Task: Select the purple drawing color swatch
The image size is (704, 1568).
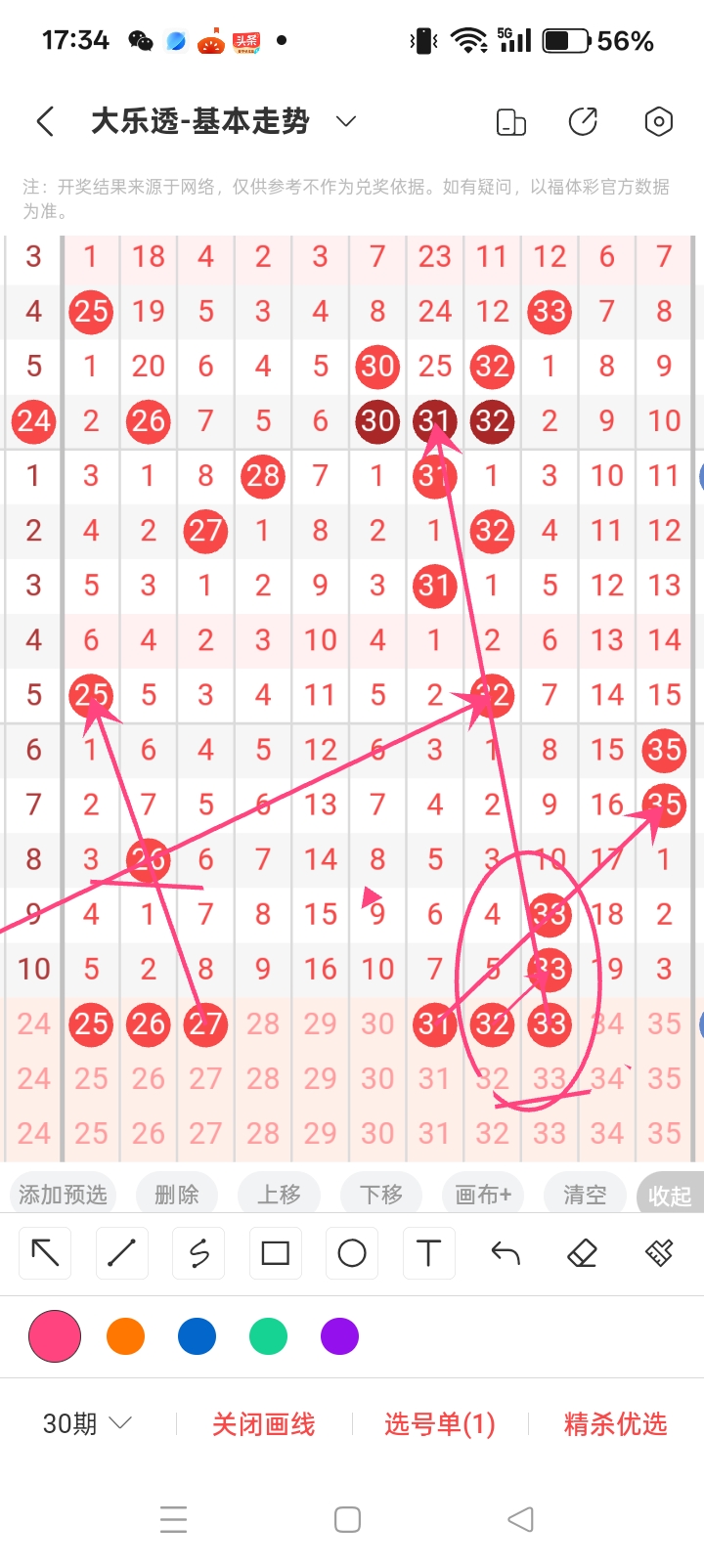Action: [339, 1335]
